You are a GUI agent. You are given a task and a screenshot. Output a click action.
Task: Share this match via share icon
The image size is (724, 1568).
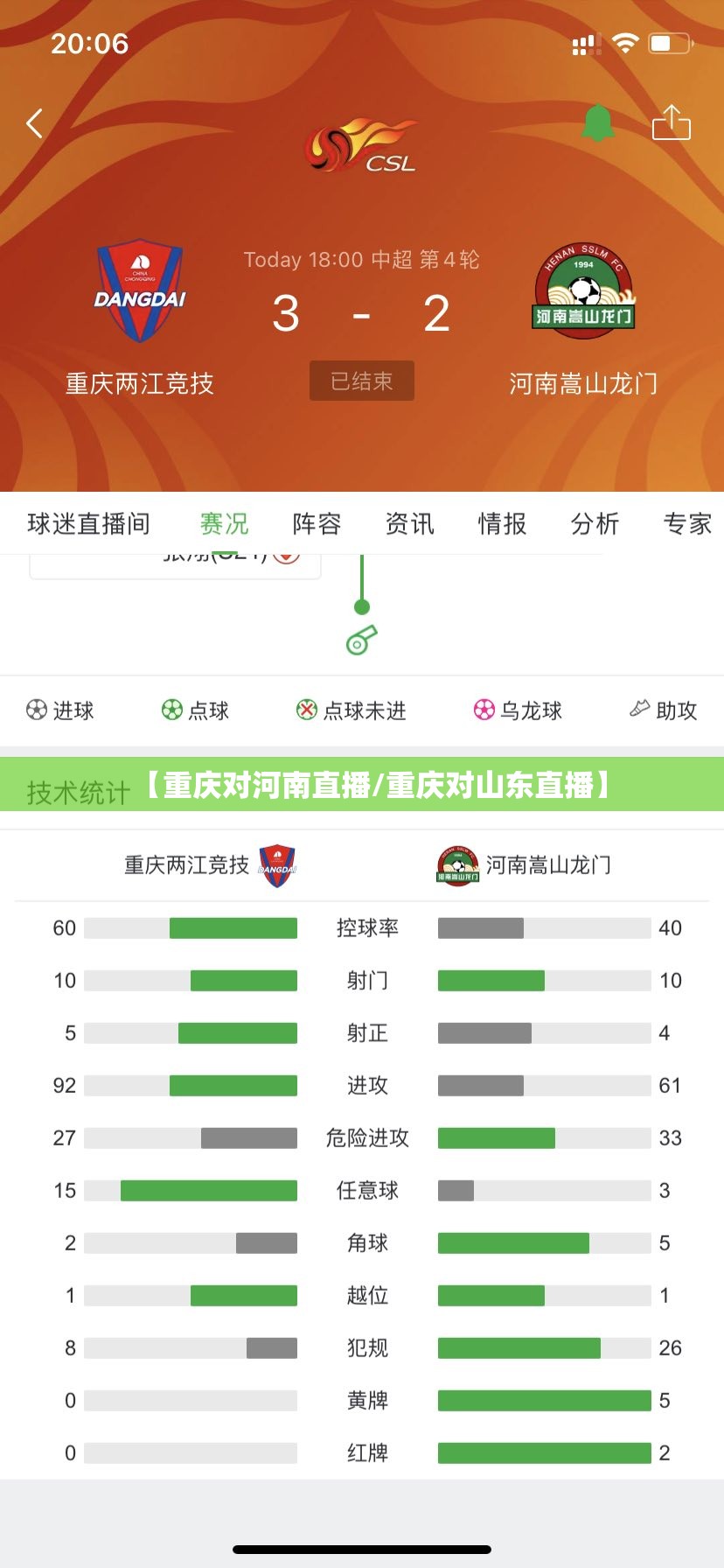(x=672, y=123)
